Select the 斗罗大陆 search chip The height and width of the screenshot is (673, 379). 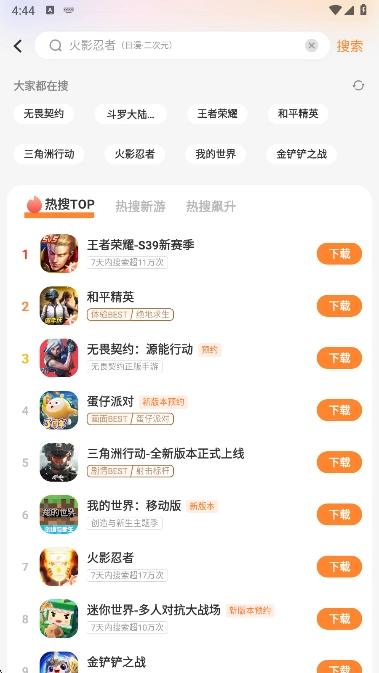(x=130, y=114)
